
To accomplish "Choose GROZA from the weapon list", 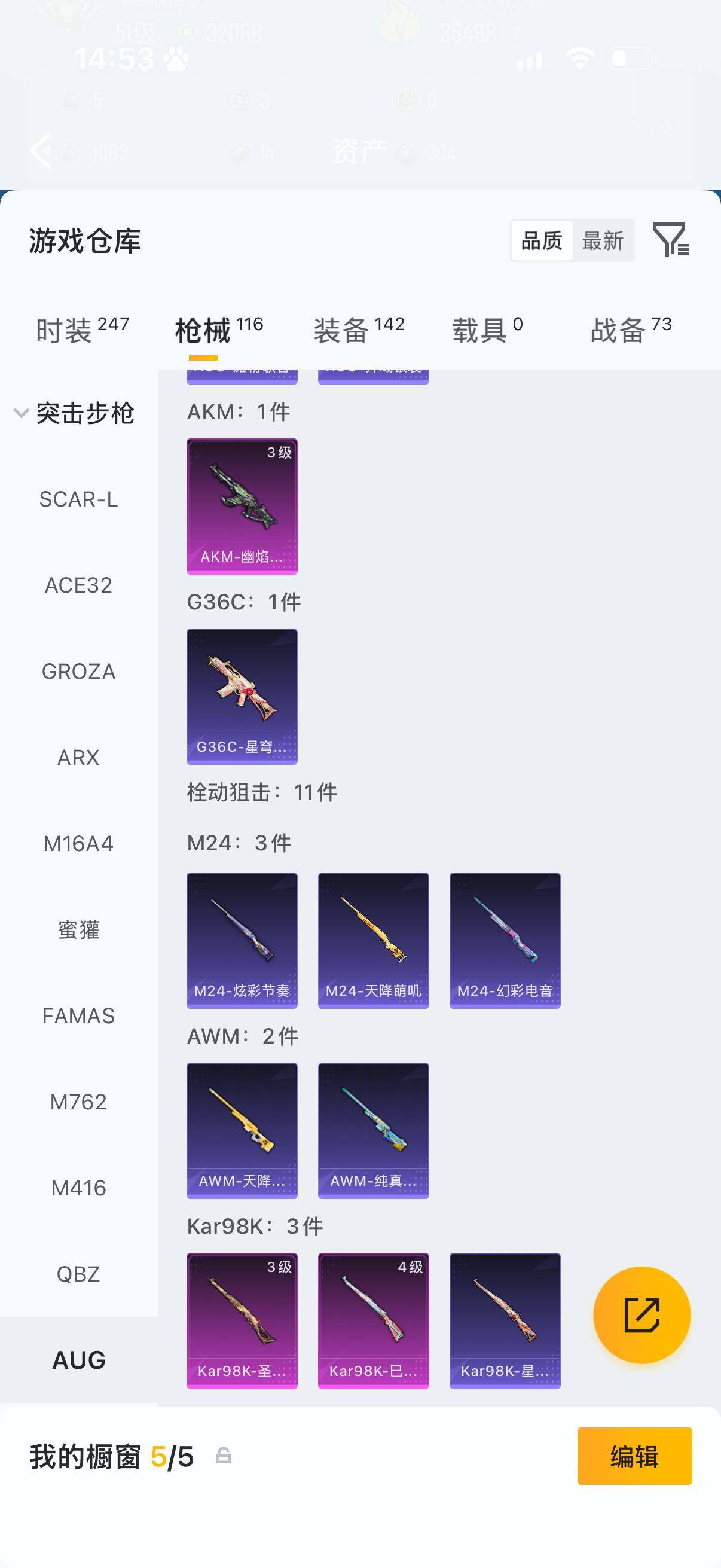I will (x=78, y=672).
